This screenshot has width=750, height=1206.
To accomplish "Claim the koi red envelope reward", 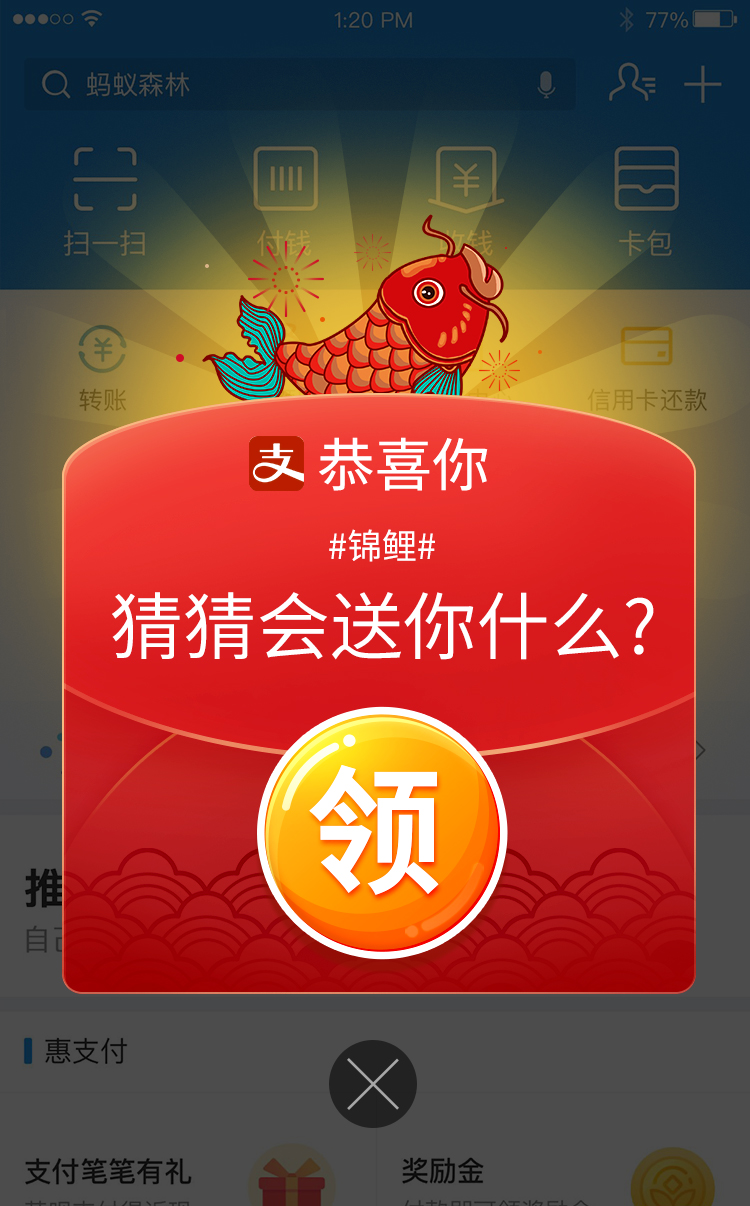I will 382,832.
